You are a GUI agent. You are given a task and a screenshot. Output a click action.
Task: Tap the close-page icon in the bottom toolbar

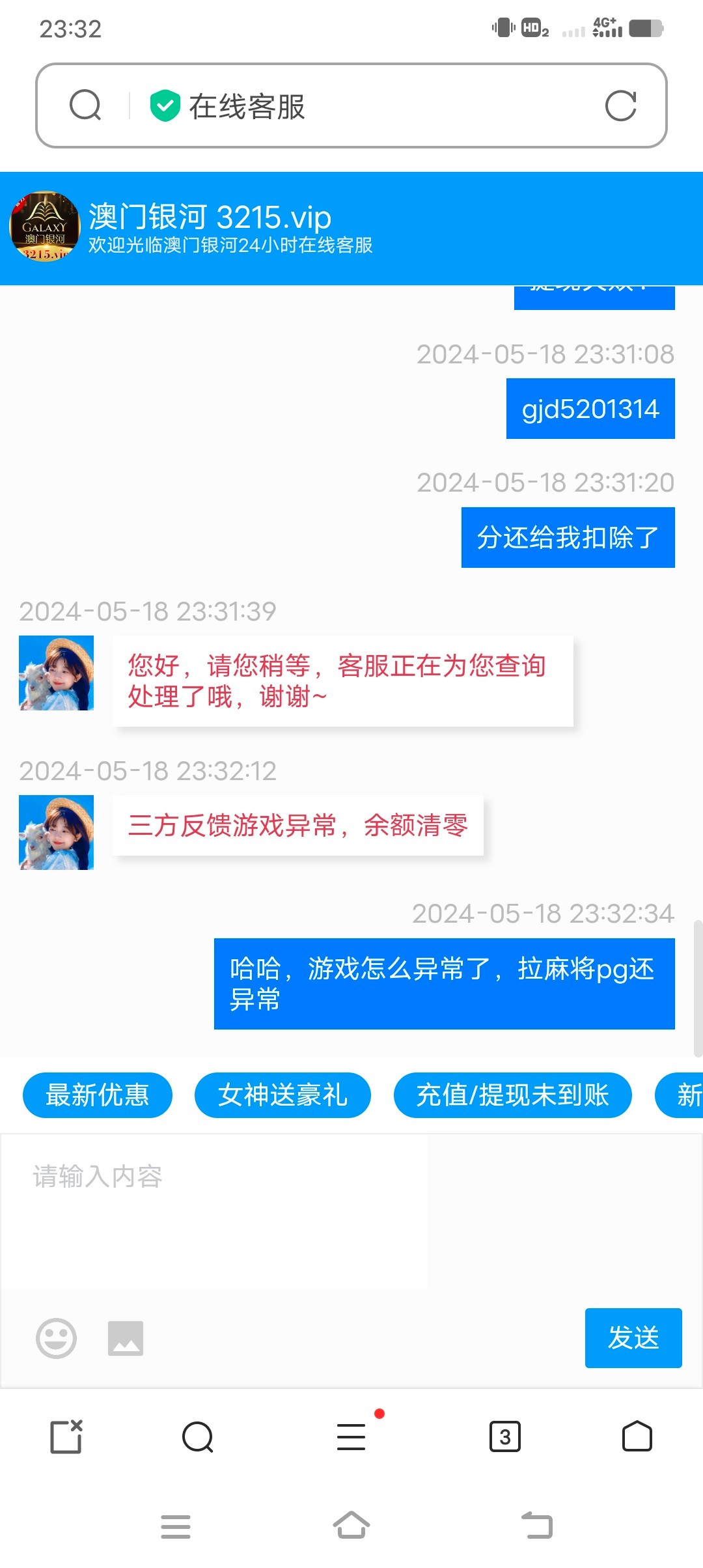coord(66,1437)
